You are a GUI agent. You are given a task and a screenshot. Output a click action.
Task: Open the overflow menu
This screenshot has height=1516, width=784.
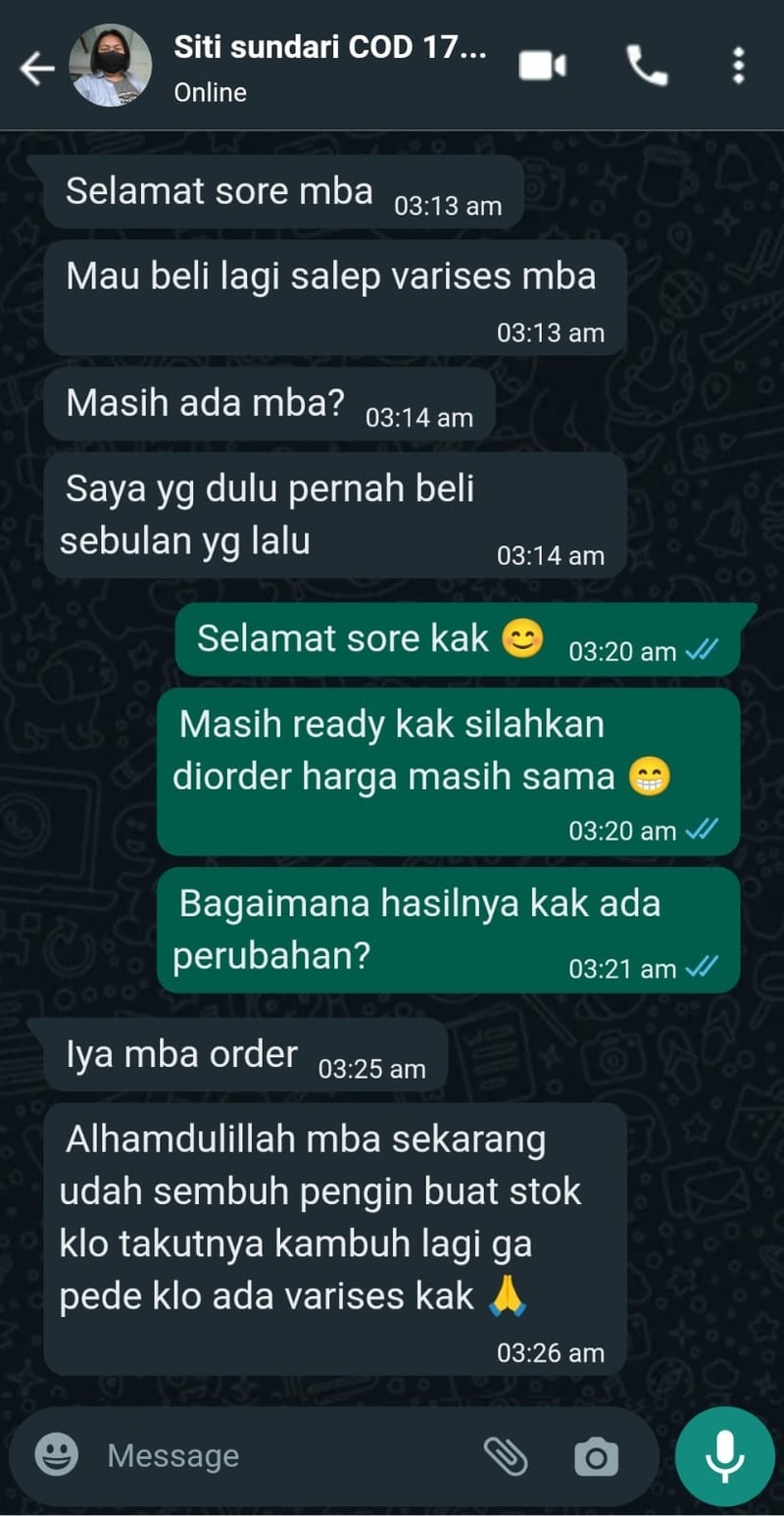pos(738,66)
